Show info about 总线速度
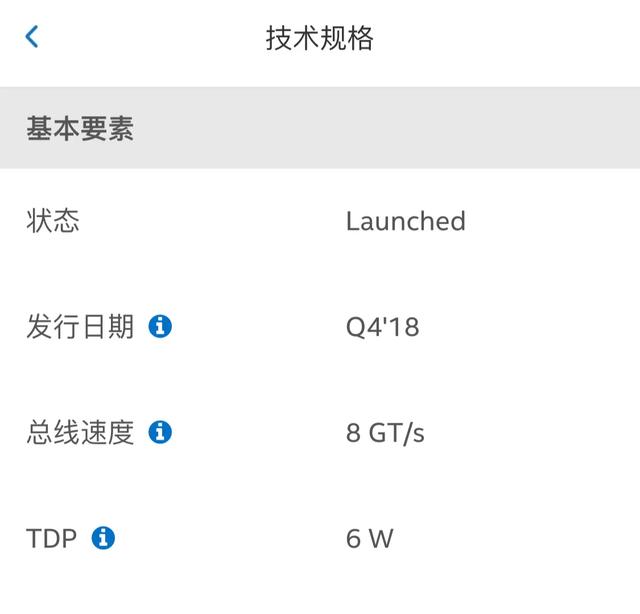Viewport: 640px width, 614px height. (x=160, y=432)
